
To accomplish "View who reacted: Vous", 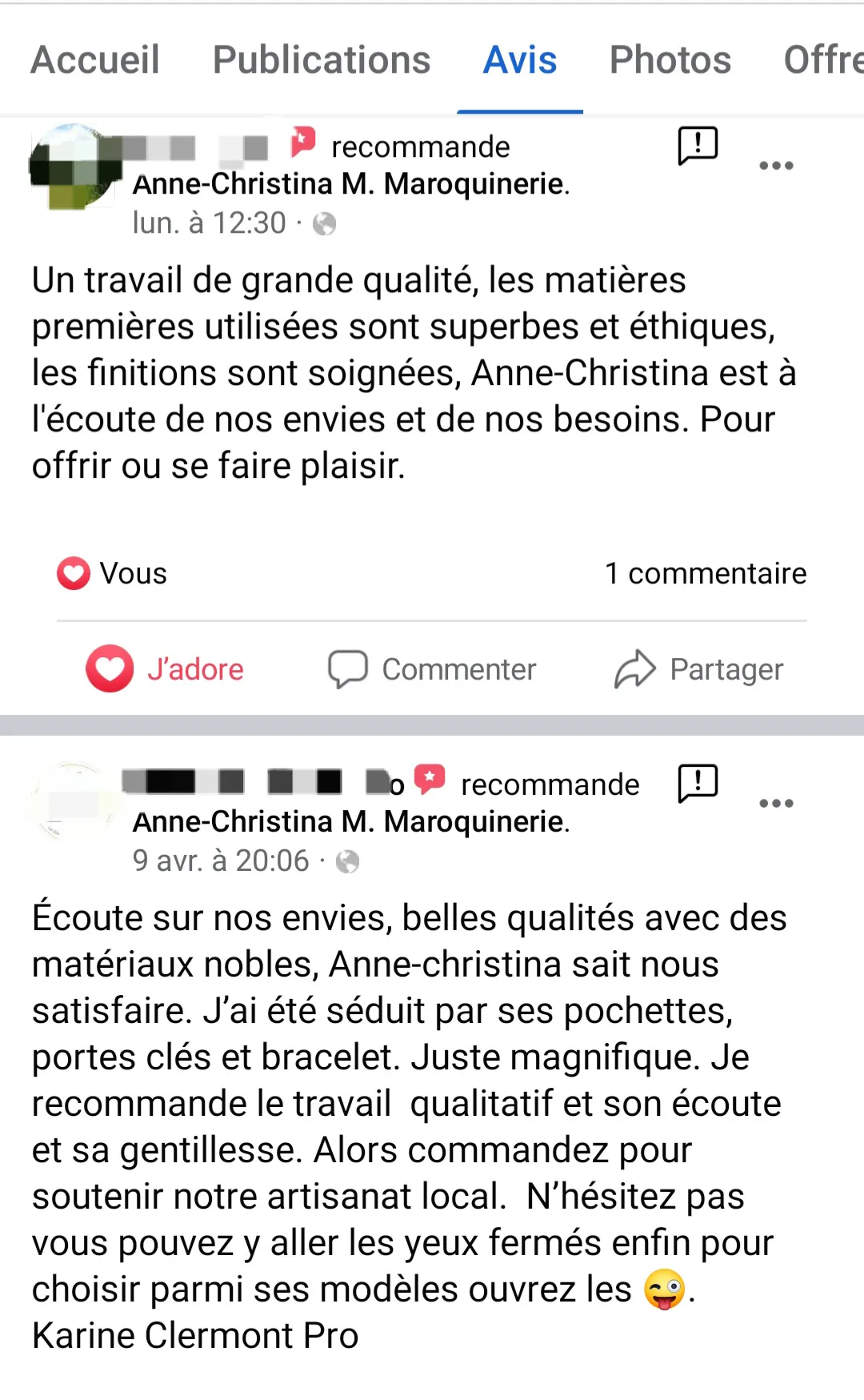I will click(x=113, y=573).
